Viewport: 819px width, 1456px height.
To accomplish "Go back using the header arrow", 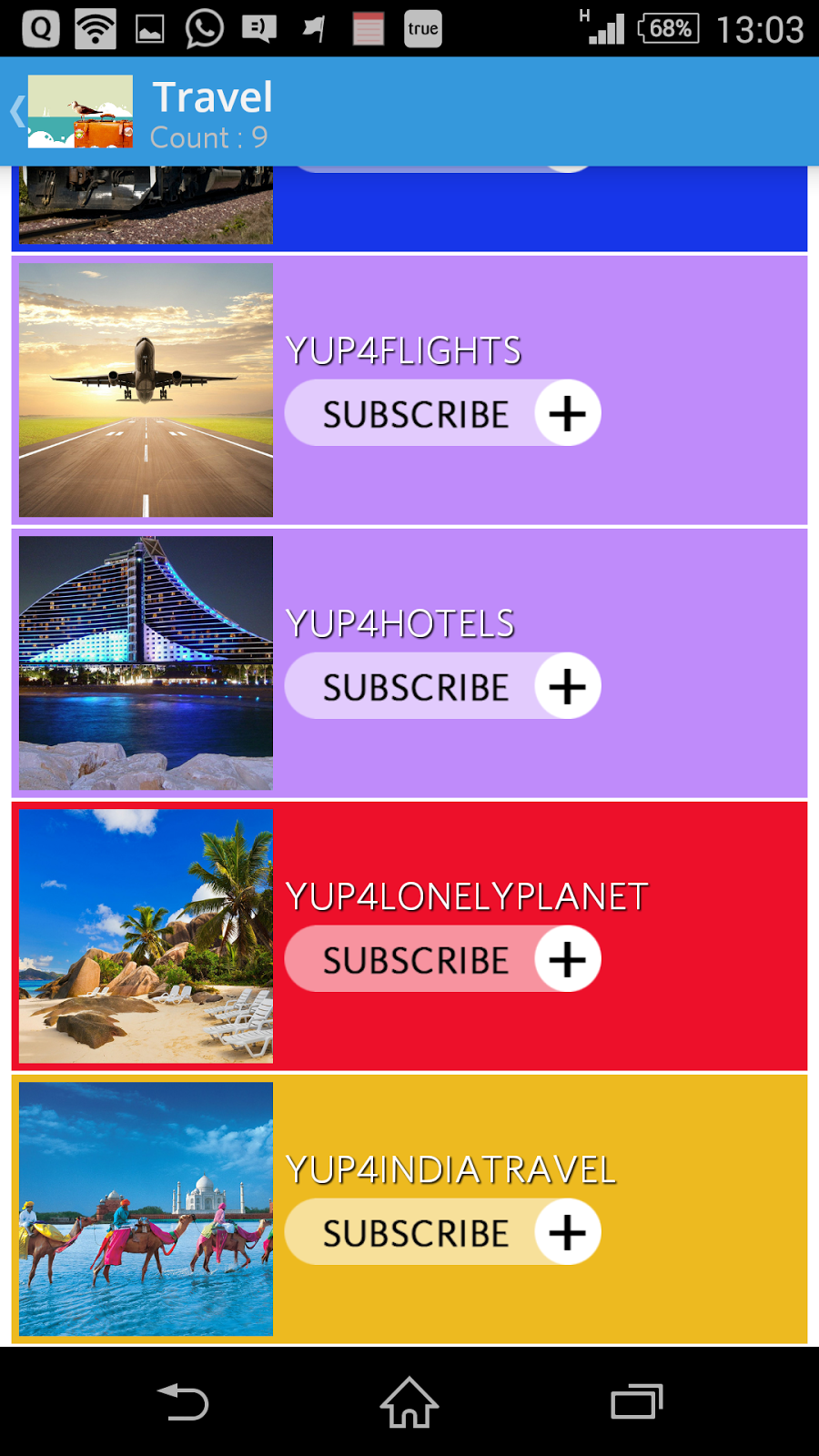I will pos(18,111).
